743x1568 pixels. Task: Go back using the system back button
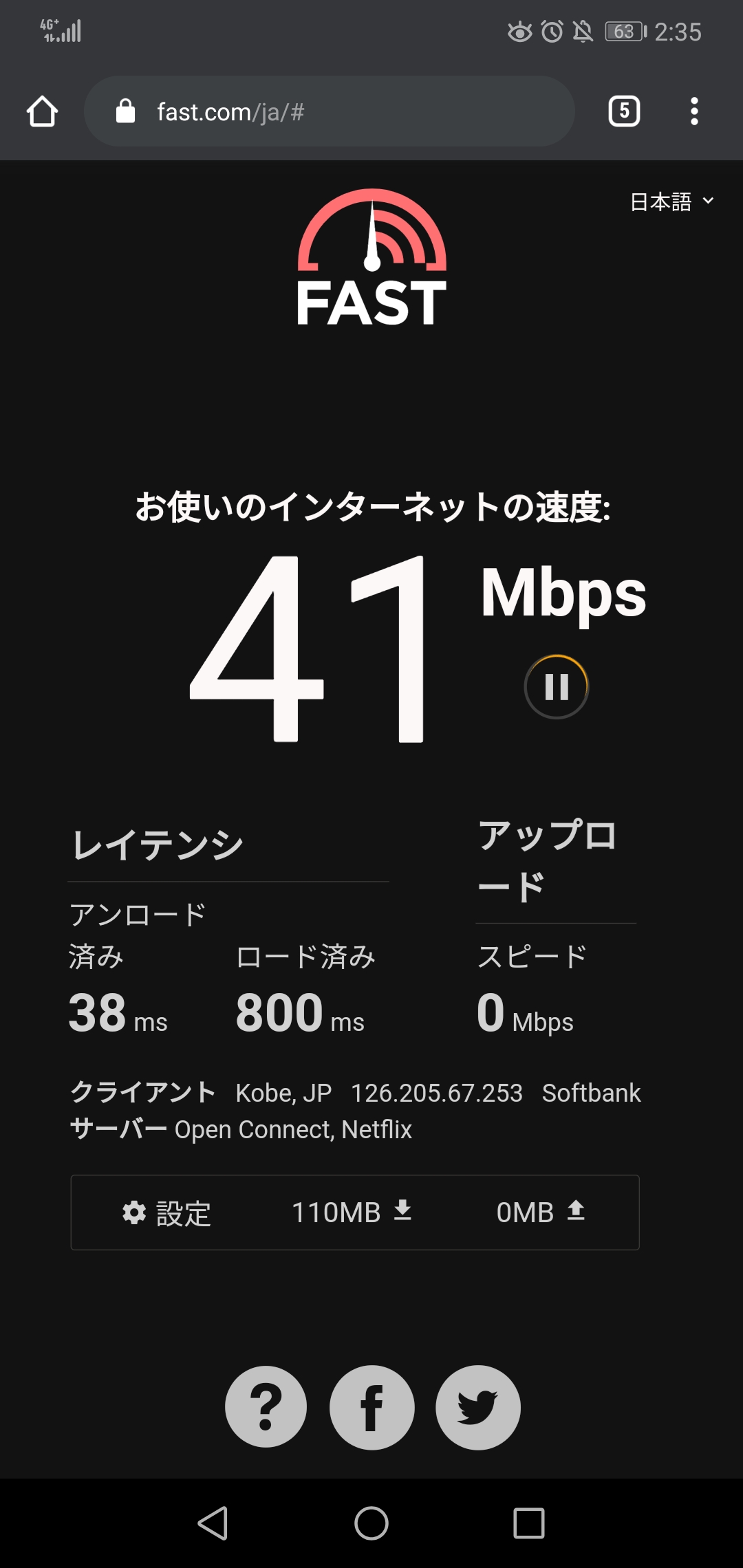click(213, 1523)
